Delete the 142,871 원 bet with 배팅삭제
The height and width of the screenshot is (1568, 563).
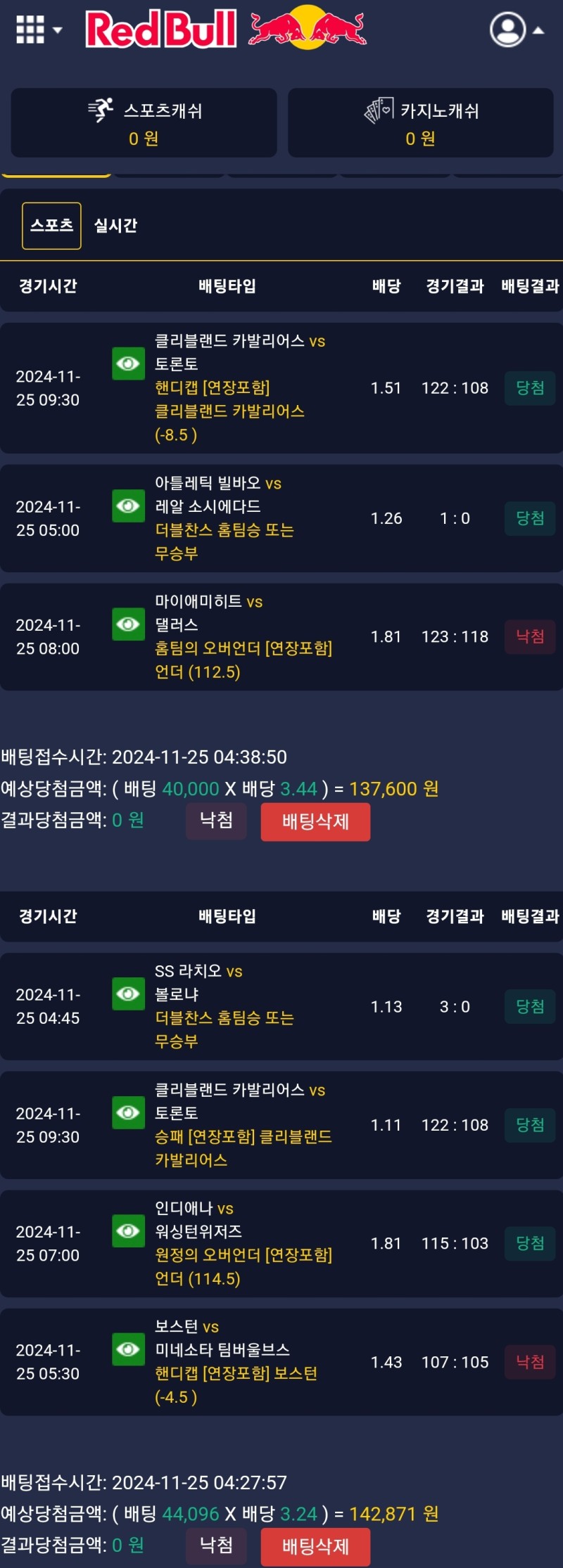(x=315, y=1546)
